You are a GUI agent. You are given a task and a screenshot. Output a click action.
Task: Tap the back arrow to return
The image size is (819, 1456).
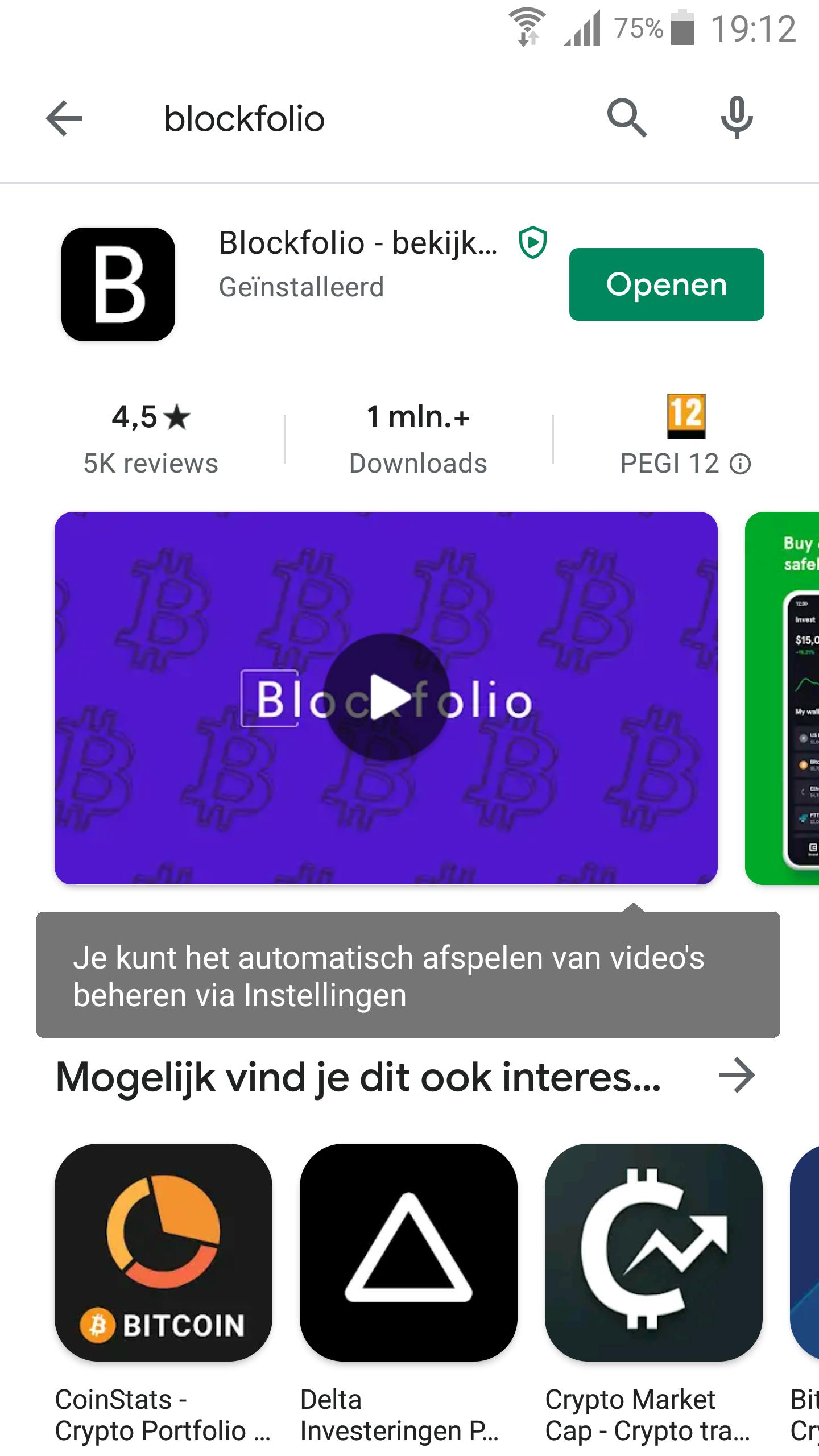click(x=64, y=118)
